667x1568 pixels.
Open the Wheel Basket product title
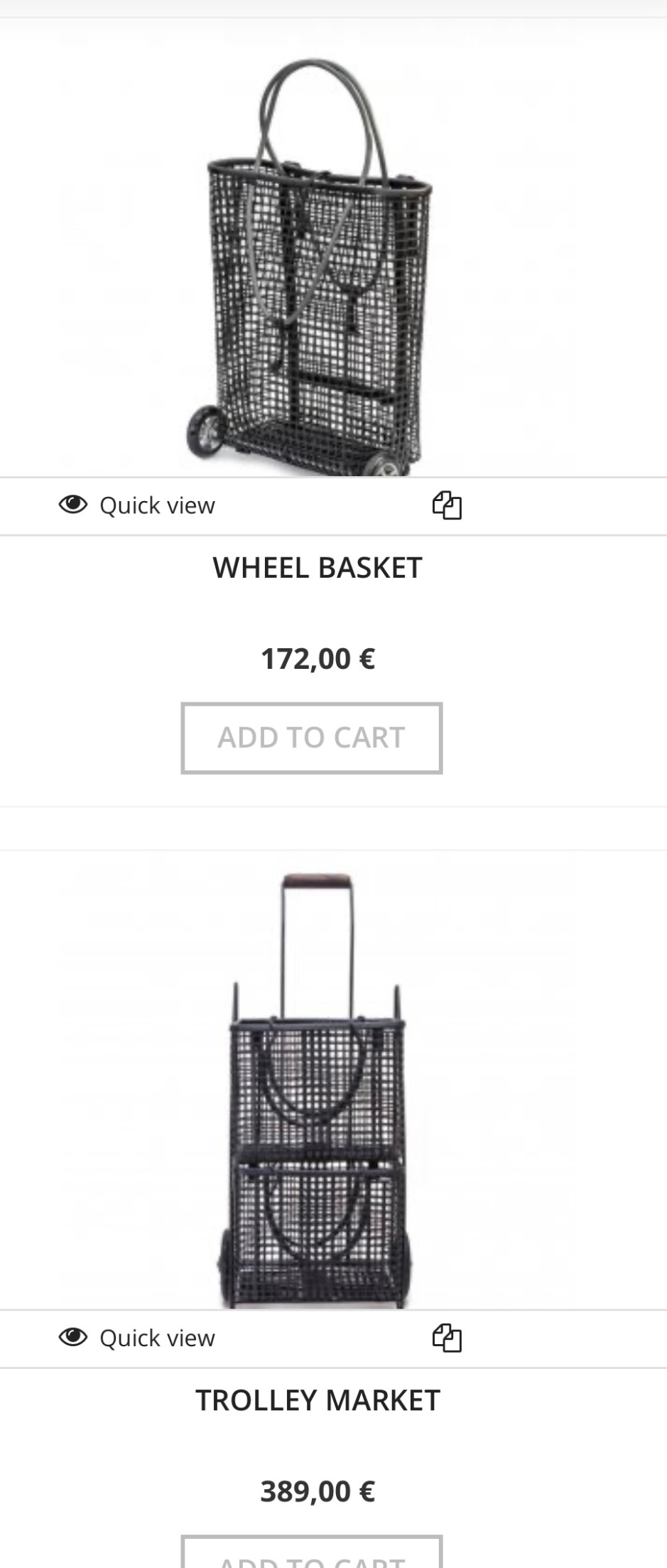318,568
